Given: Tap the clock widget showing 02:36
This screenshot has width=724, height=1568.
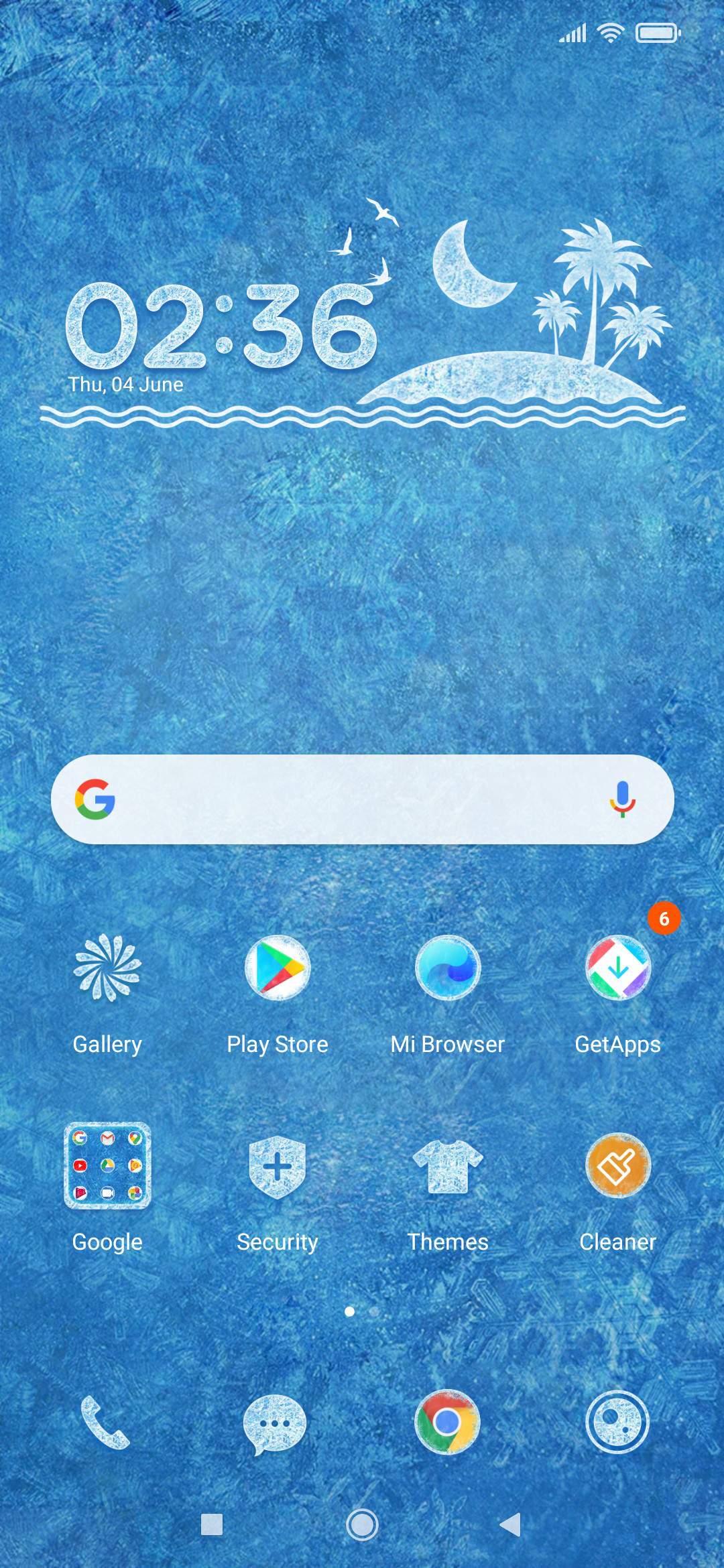Looking at the screenshot, I should (x=221, y=326).
